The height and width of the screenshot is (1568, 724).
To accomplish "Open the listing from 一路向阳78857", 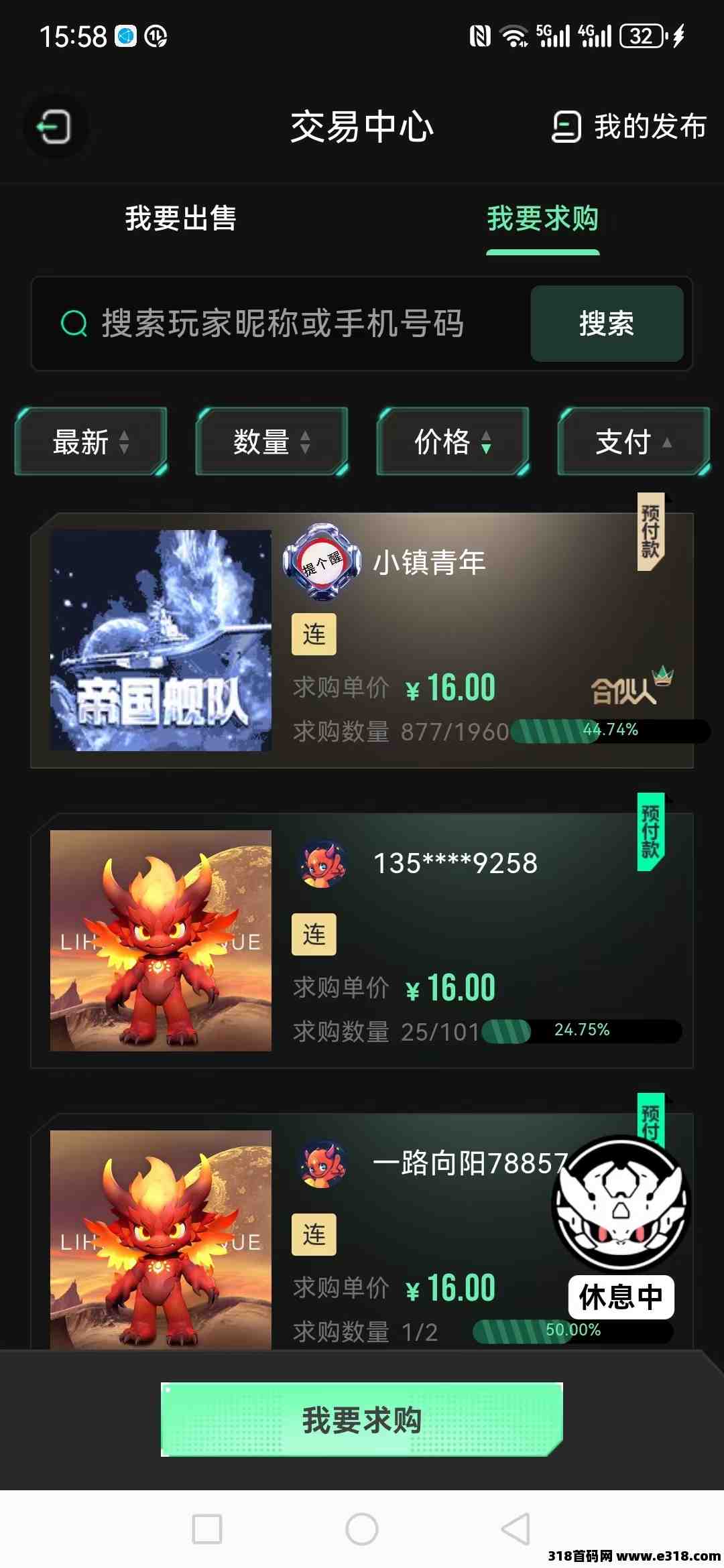I will click(362, 1240).
